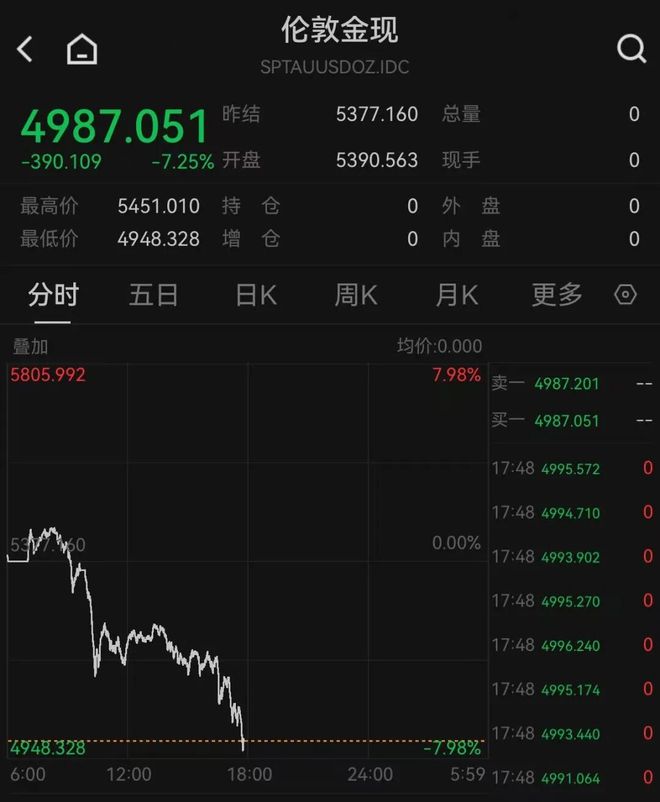Screen dimensions: 660x802
Task: Open the chart settings hexagon icon
Action: (625, 295)
